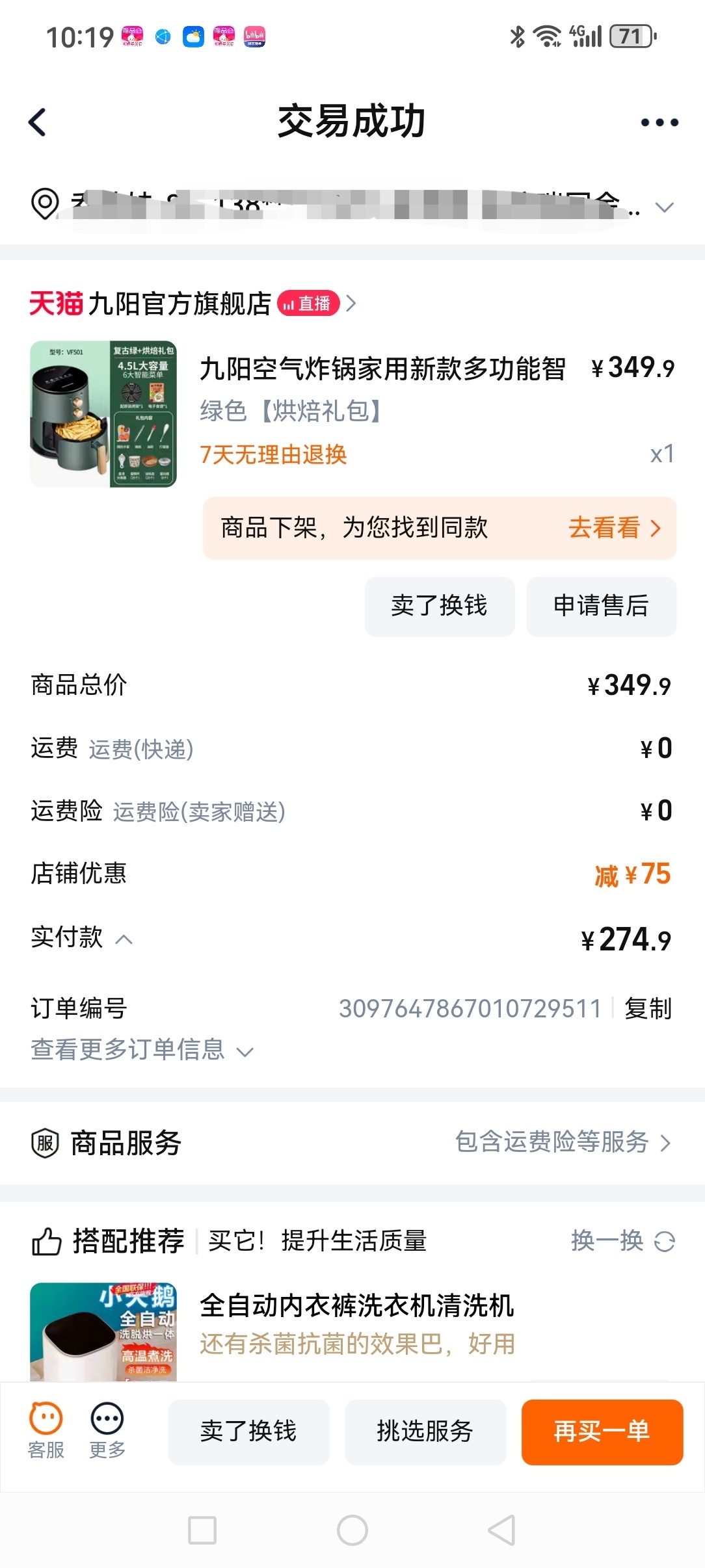The image size is (705, 1568).
Task: Expand the delivery address details
Action: pyautogui.click(x=664, y=207)
